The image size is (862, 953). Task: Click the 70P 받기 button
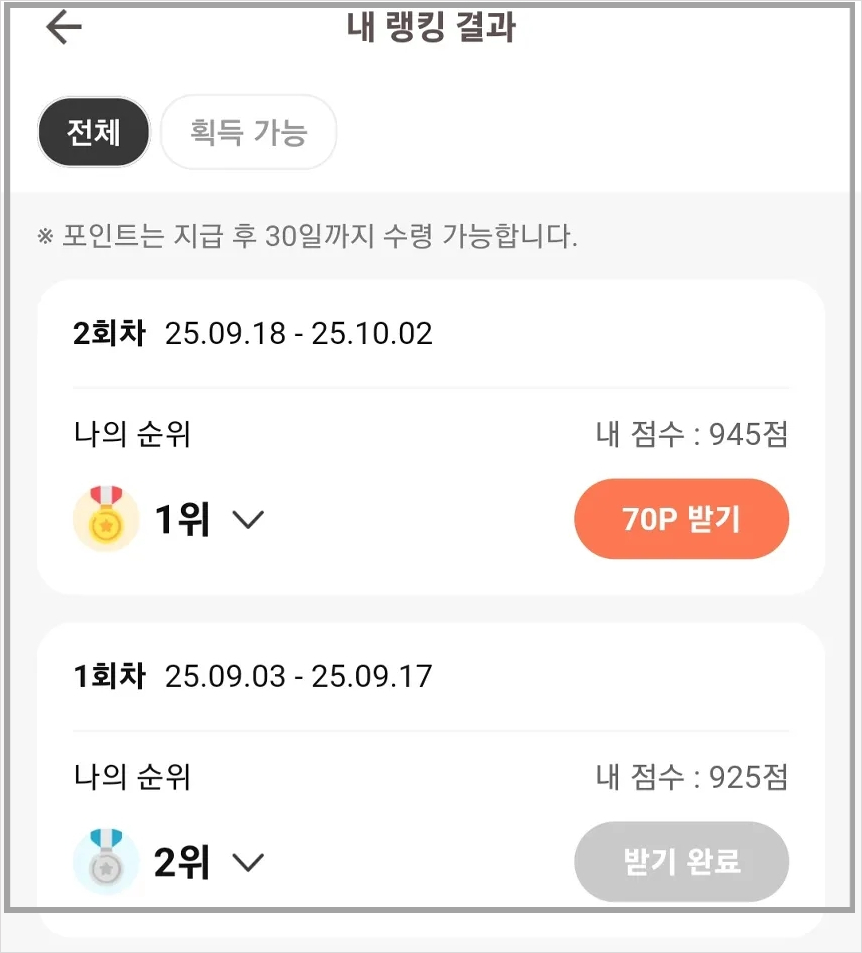[x=681, y=518]
